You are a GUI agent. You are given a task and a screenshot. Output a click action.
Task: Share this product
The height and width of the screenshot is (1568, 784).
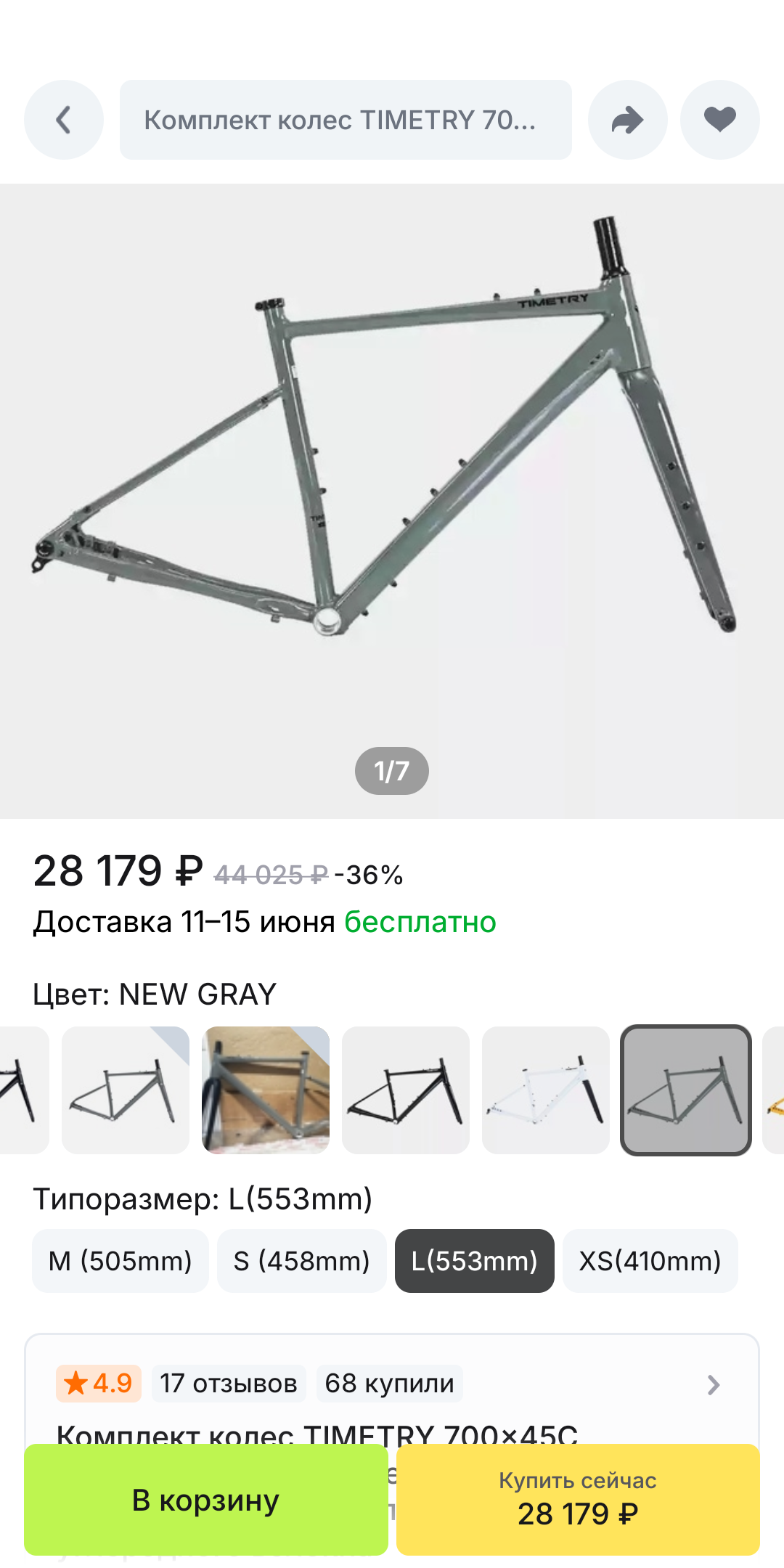pos(627,120)
